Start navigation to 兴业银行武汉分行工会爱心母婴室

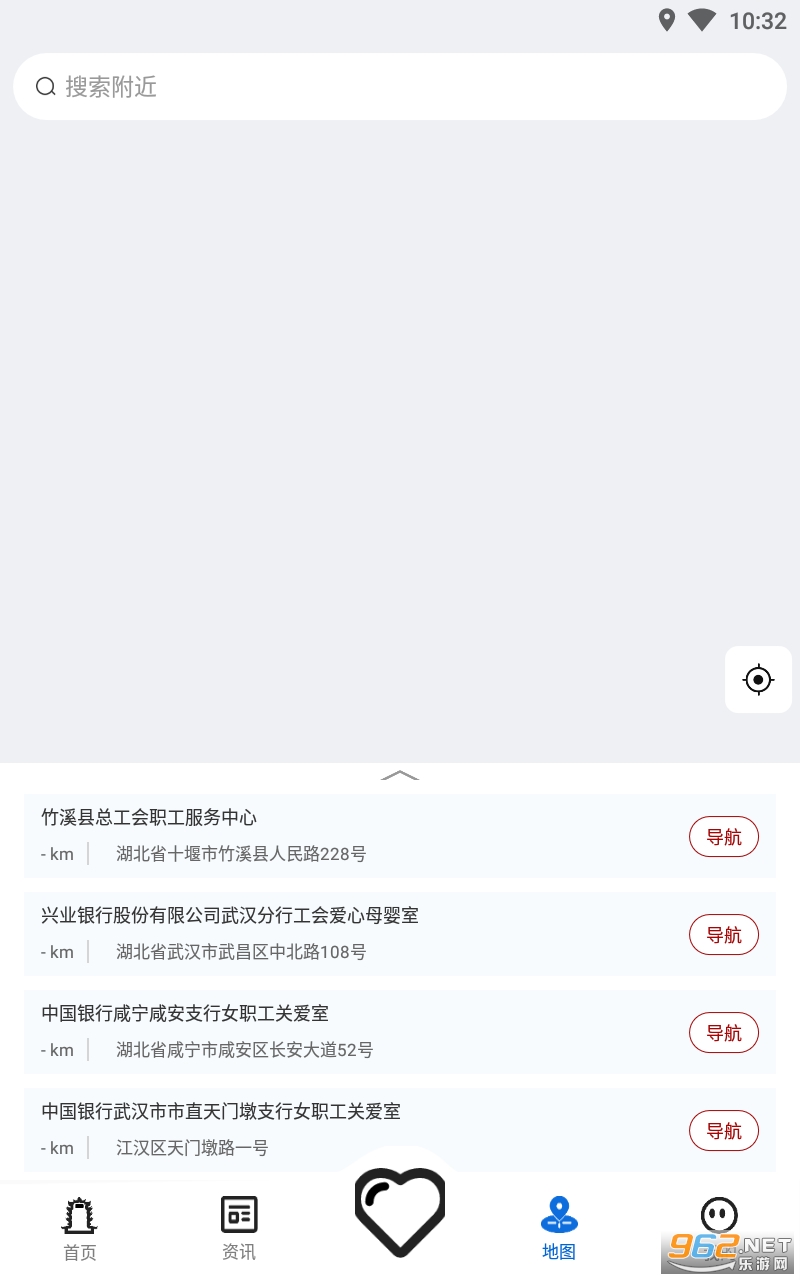pyautogui.click(x=723, y=935)
